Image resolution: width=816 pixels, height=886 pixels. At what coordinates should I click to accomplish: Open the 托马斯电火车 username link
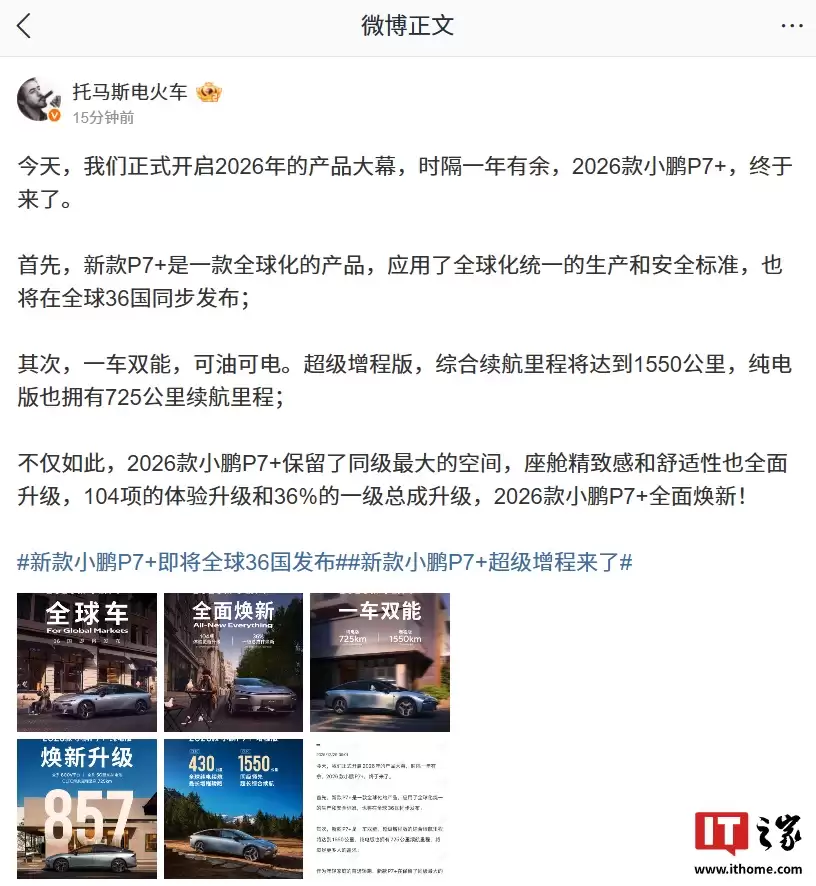pos(130,92)
